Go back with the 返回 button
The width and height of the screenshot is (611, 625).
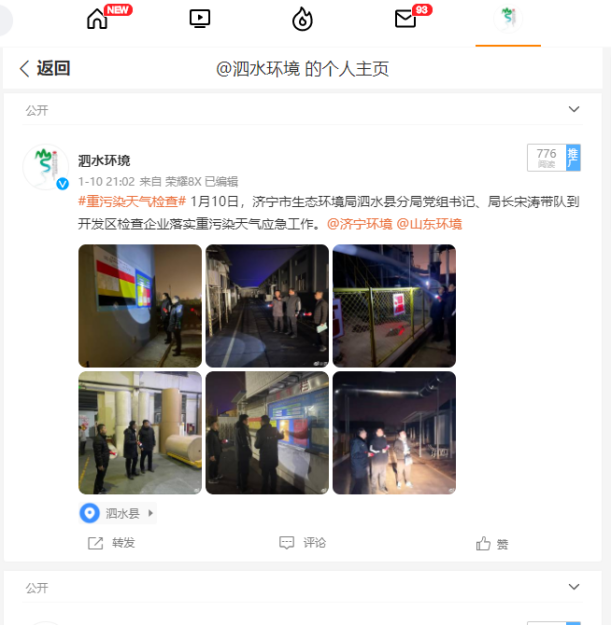(x=44, y=69)
